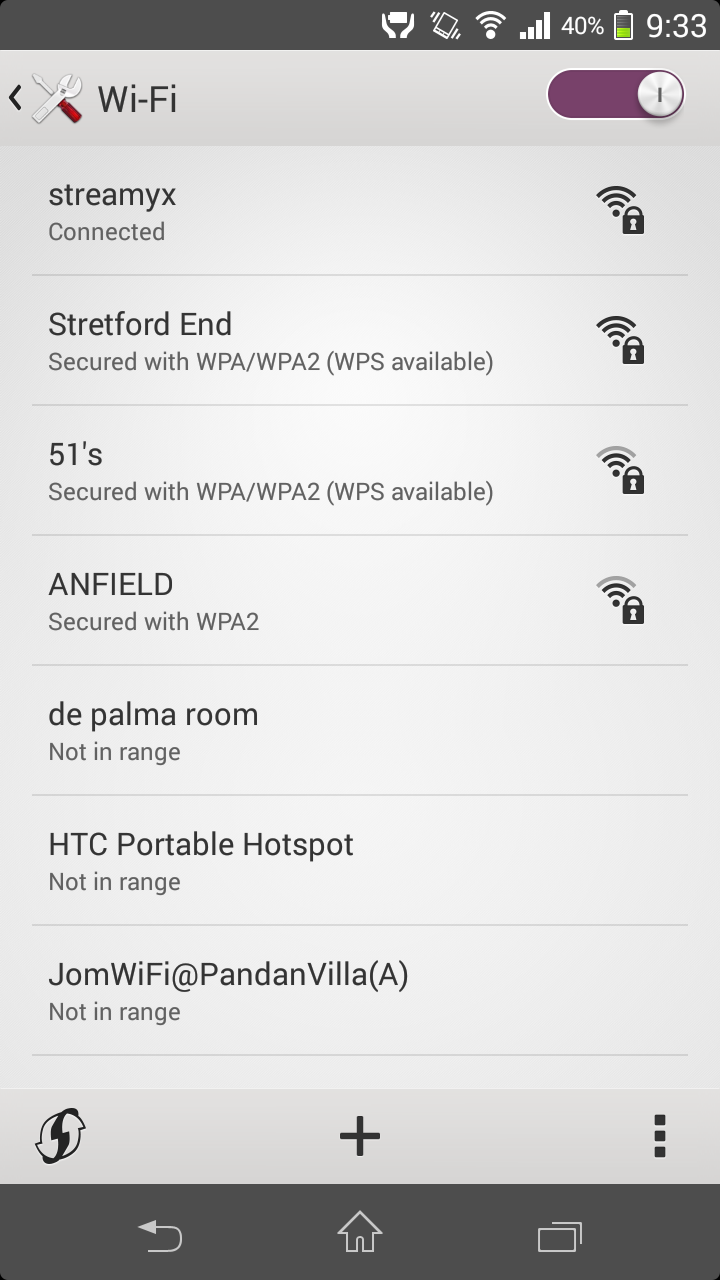Viewport: 720px width, 1280px height.
Task: Open the connected streamyx network
Action: coord(360,211)
